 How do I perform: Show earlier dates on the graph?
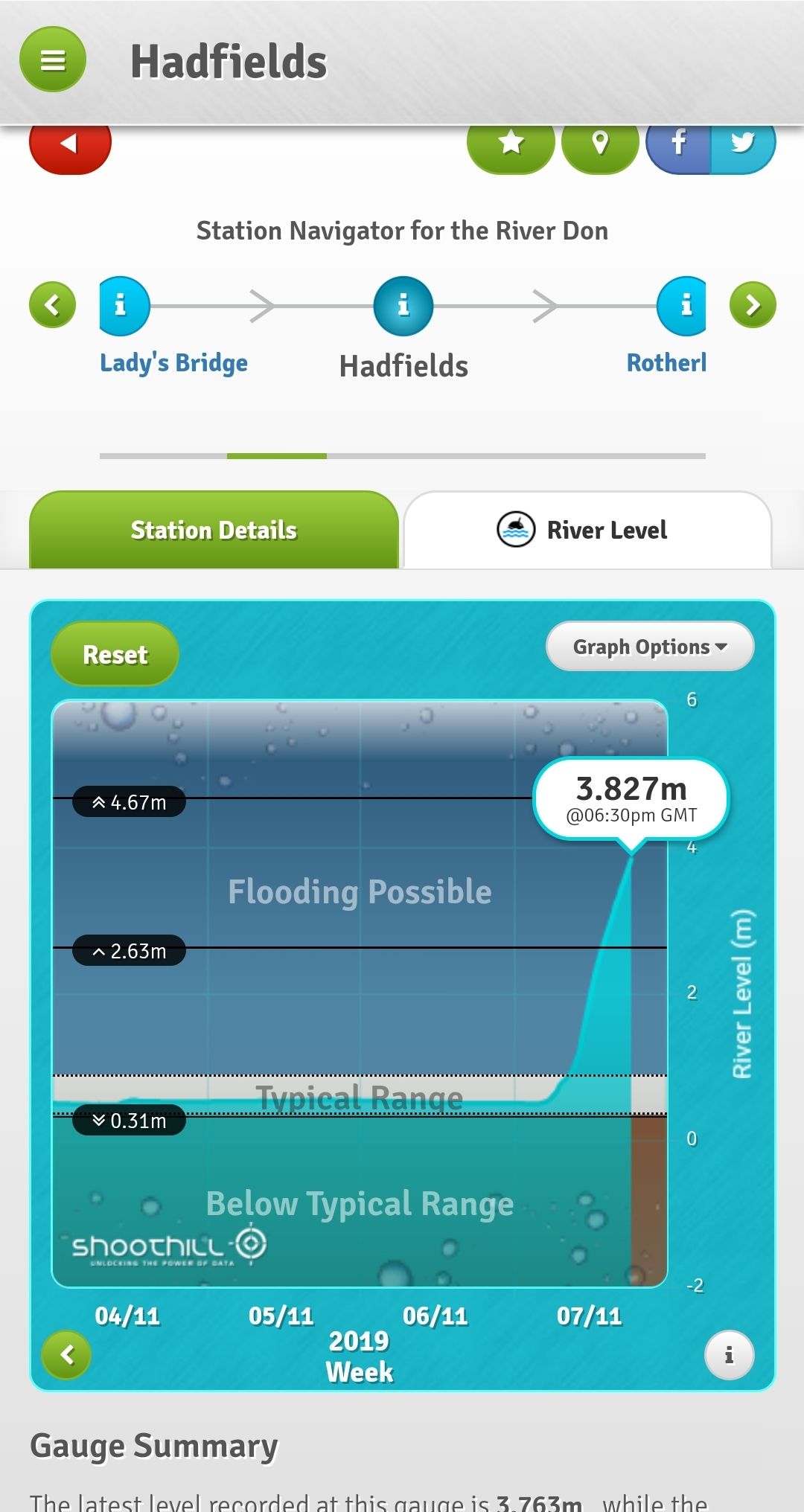pyautogui.click(x=66, y=1355)
